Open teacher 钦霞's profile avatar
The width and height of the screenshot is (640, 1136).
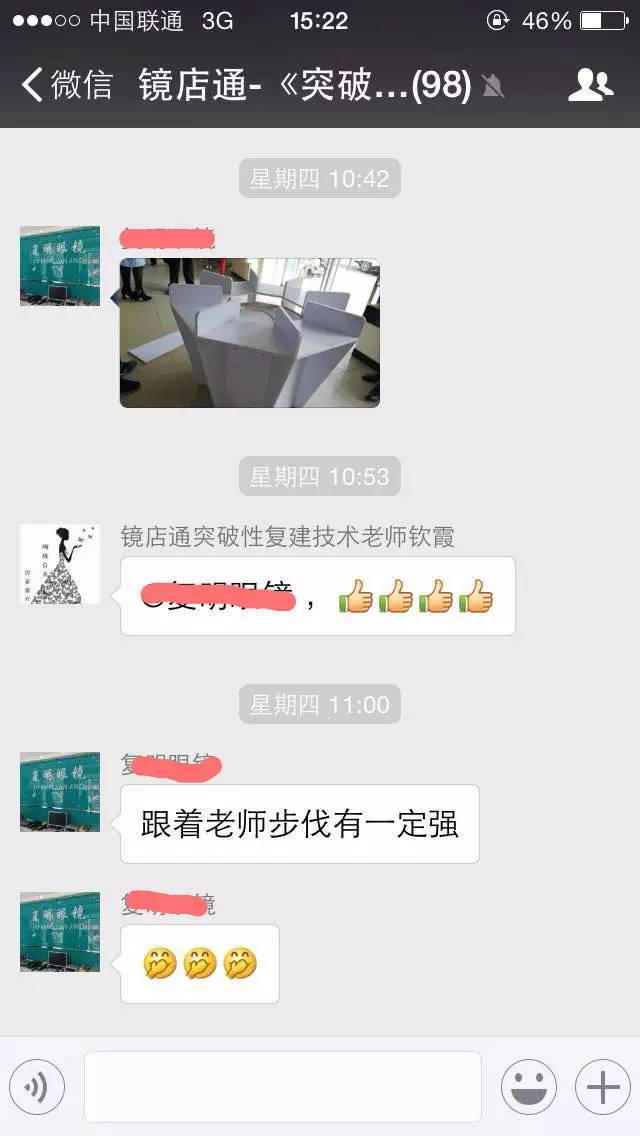click(60, 564)
